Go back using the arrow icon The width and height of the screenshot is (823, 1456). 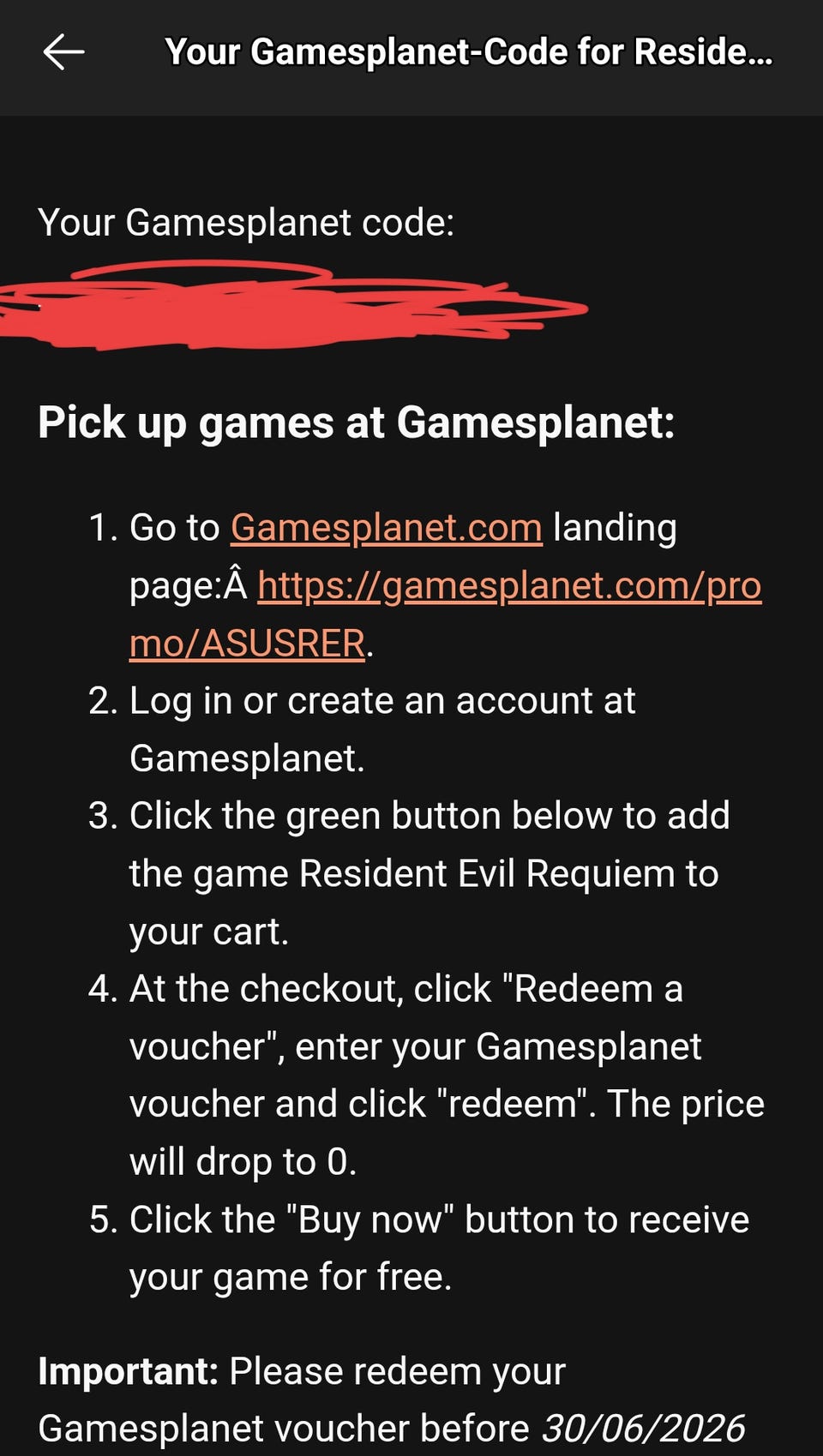(63, 52)
